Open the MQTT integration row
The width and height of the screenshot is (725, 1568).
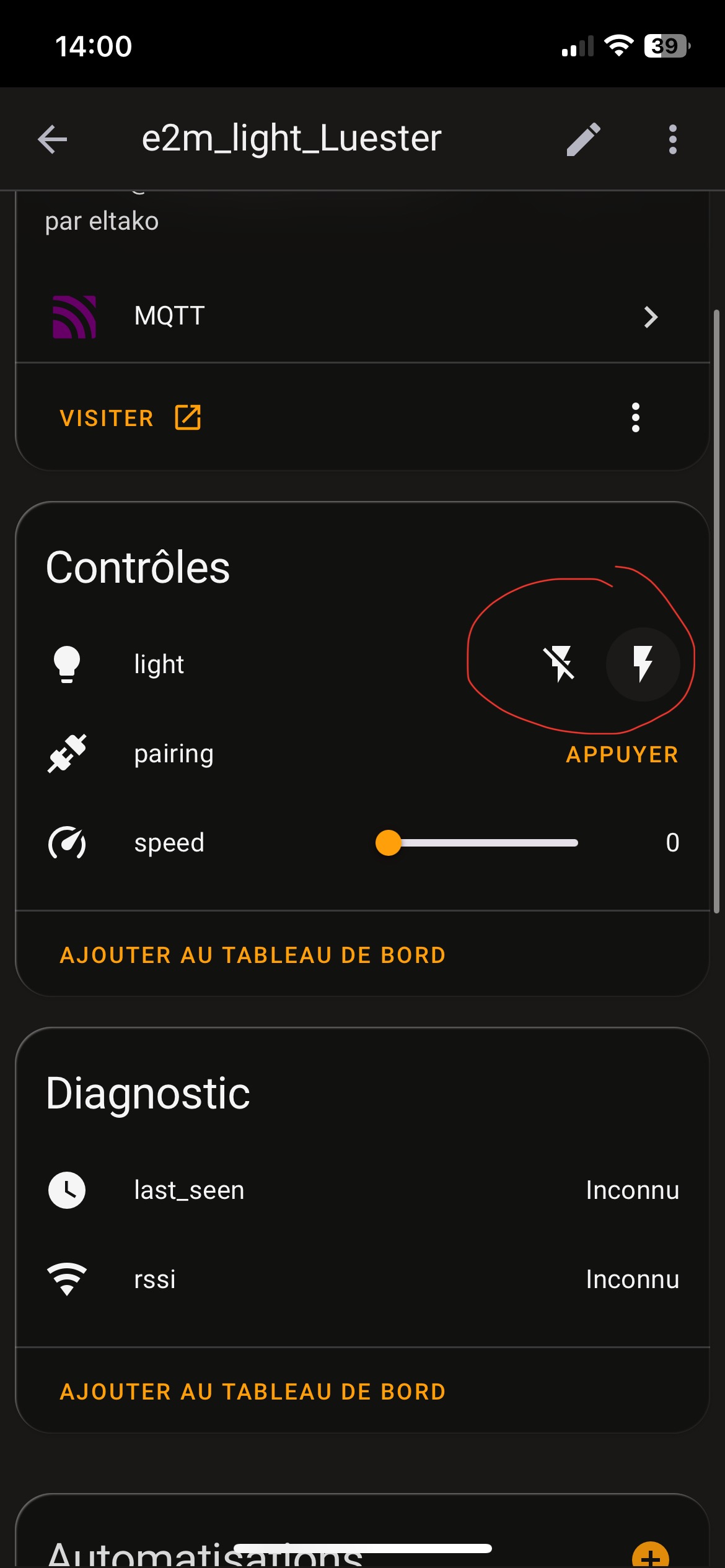tap(362, 316)
